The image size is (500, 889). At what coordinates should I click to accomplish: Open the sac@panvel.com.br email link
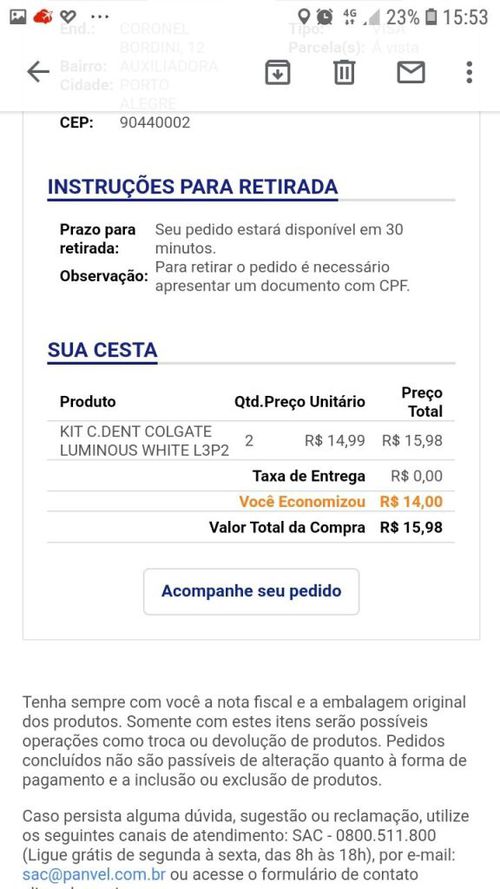pyautogui.click(x=94, y=874)
